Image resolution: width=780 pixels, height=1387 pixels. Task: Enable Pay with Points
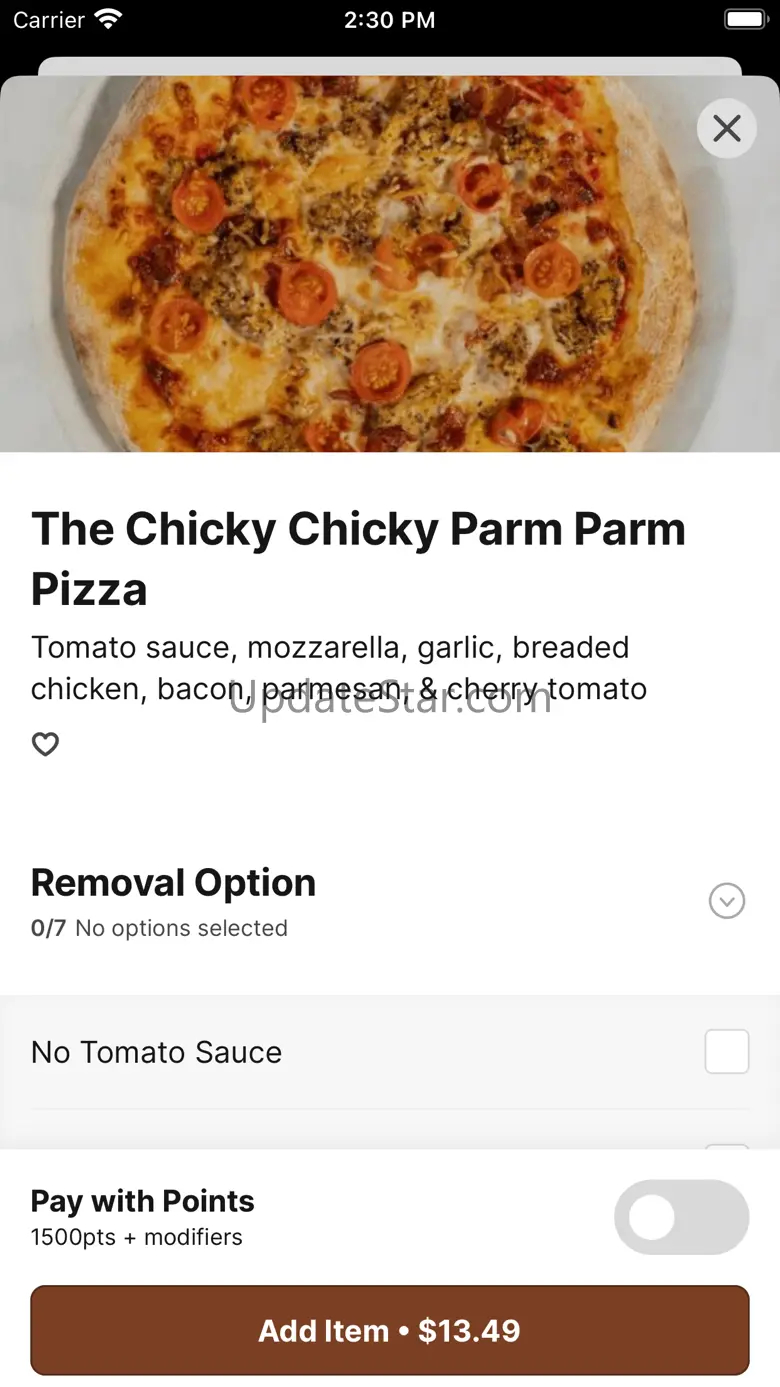(x=681, y=1217)
